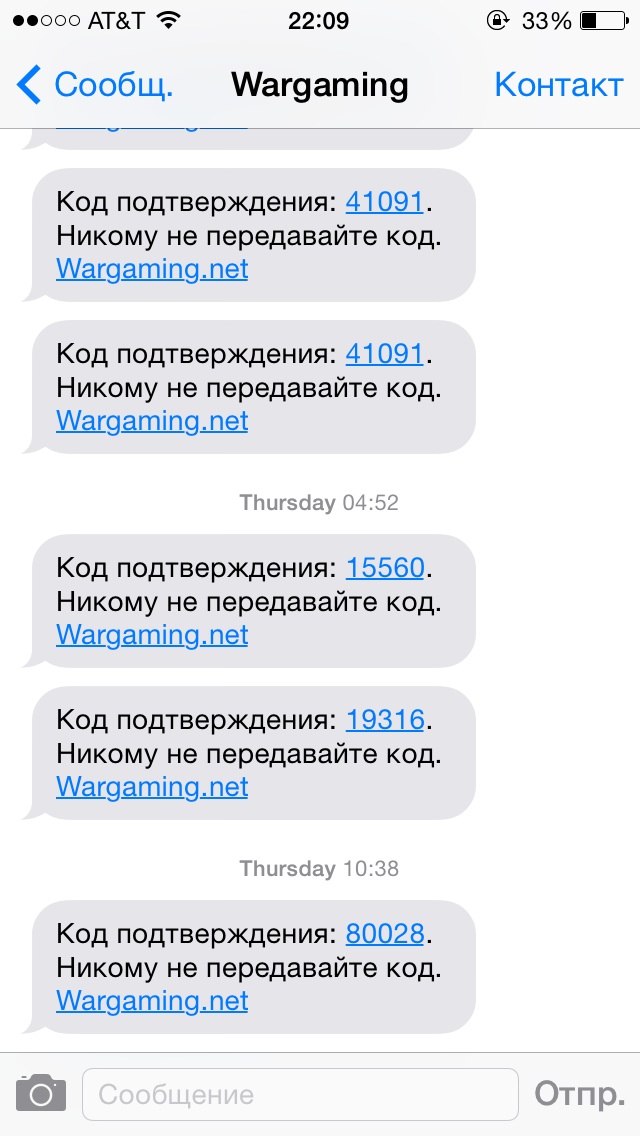The image size is (640, 1136).
Task: Open Wargaming.net link under code 19316
Action: tap(152, 787)
